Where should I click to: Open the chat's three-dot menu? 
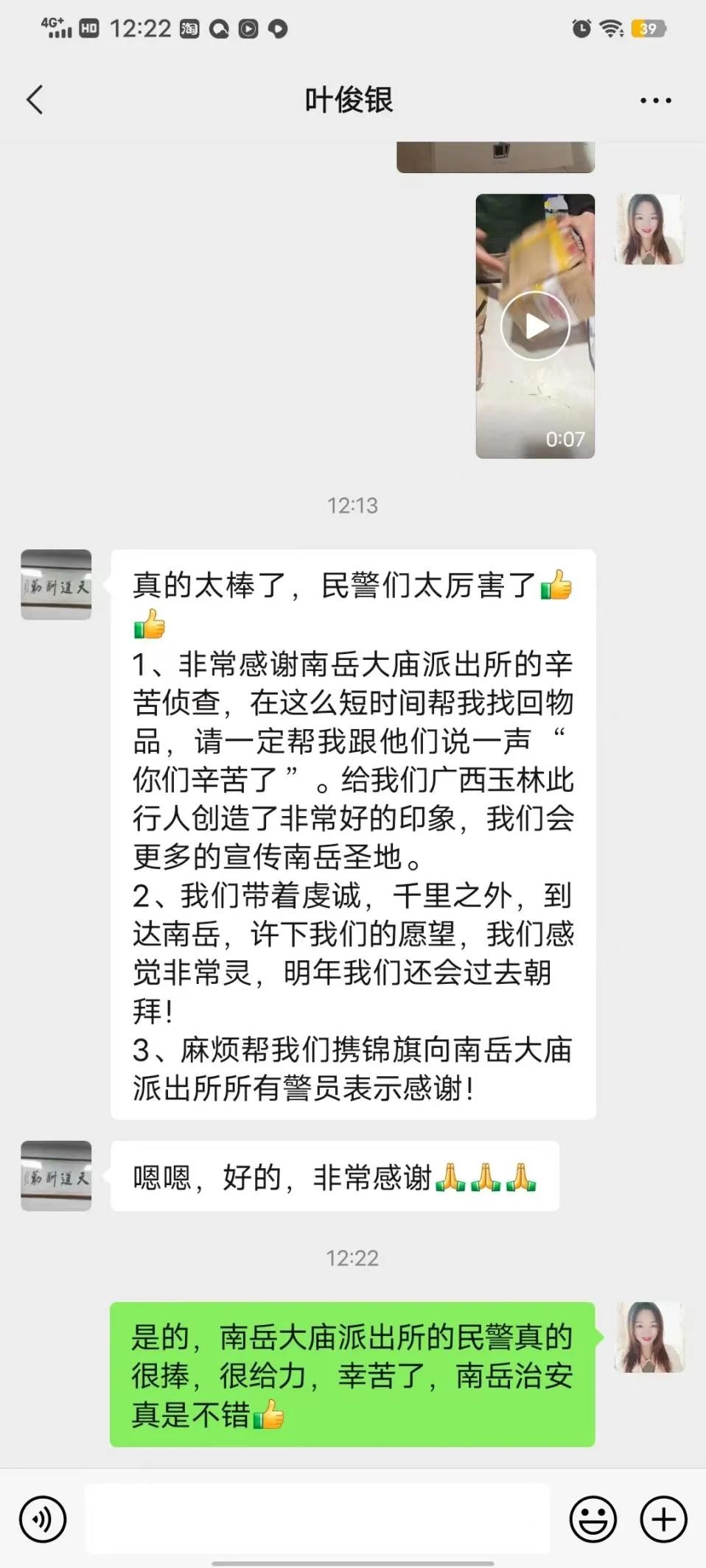click(655, 101)
